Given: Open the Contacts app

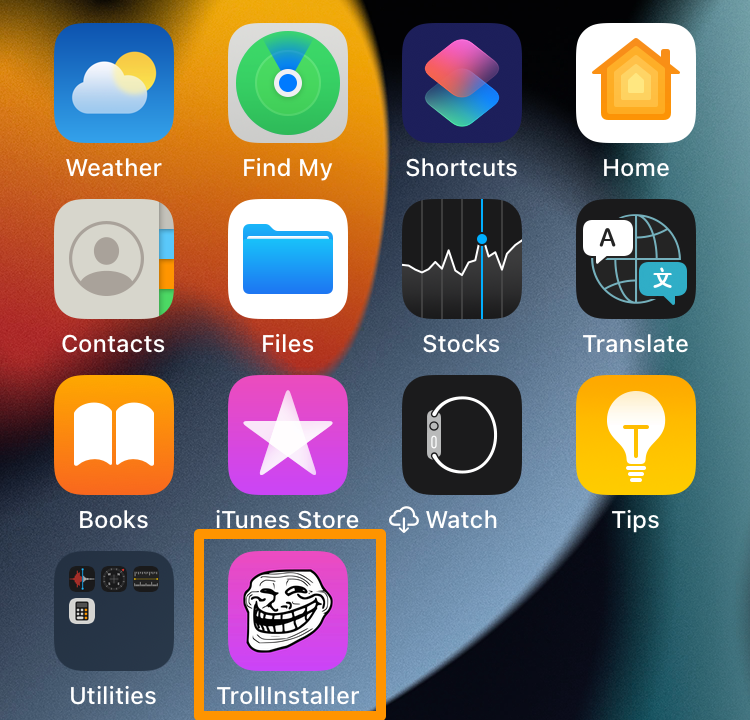Looking at the screenshot, I should tap(114, 259).
